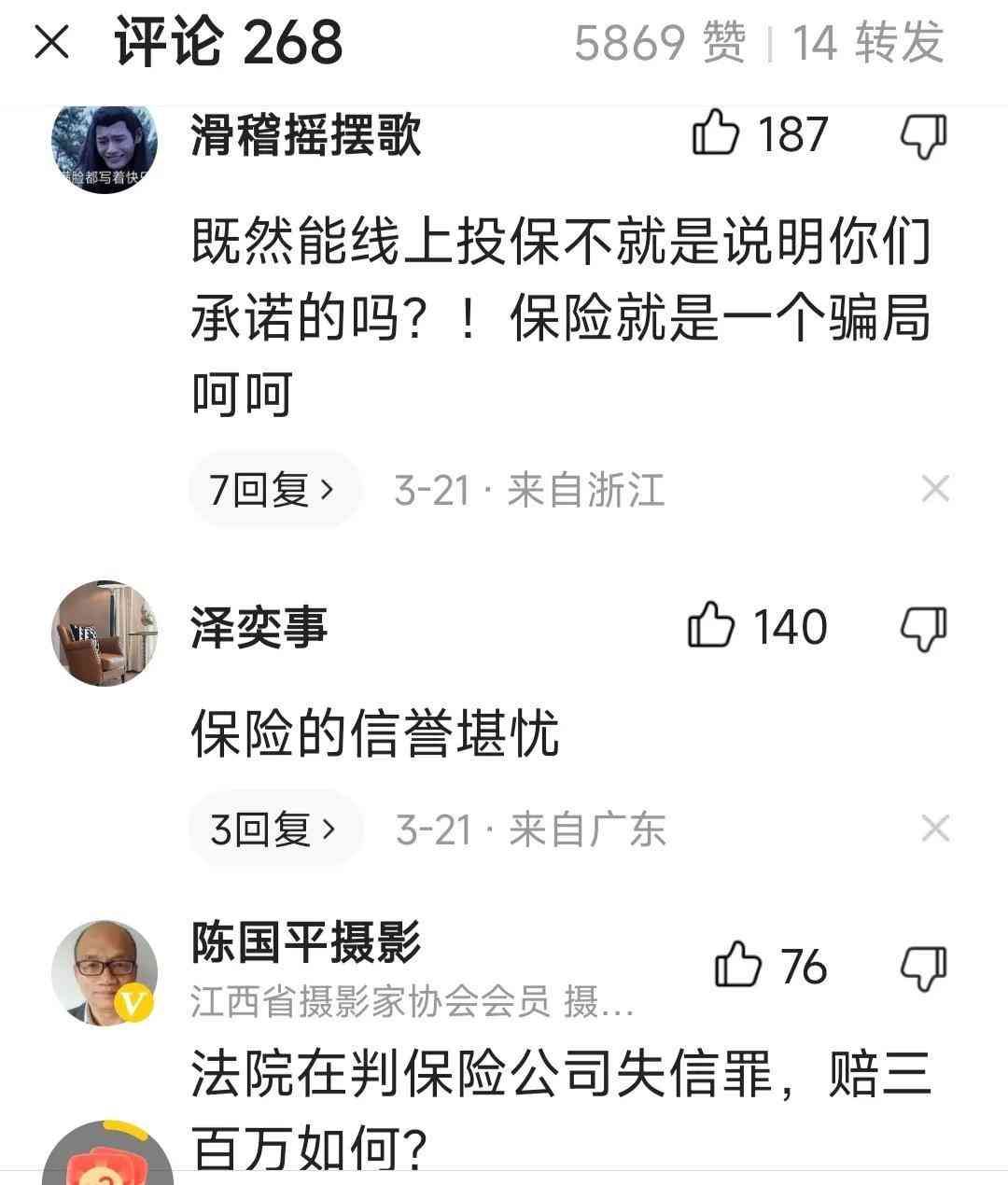Open 陈国平摄影's profile avatar
This screenshot has width=1008, height=1185.
tap(104, 973)
